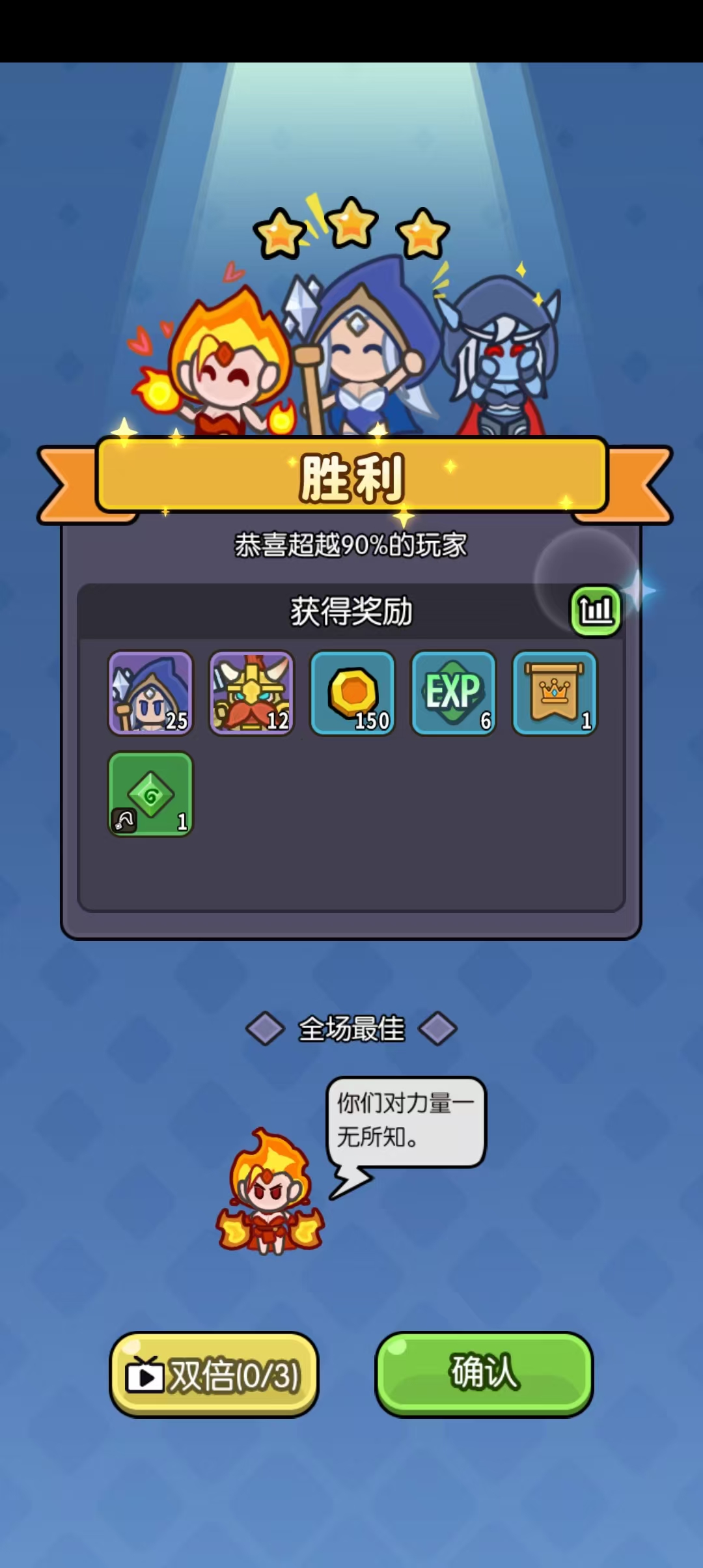
Task: Inspect the EXP 6 reward item
Action: (x=453, y=693)
